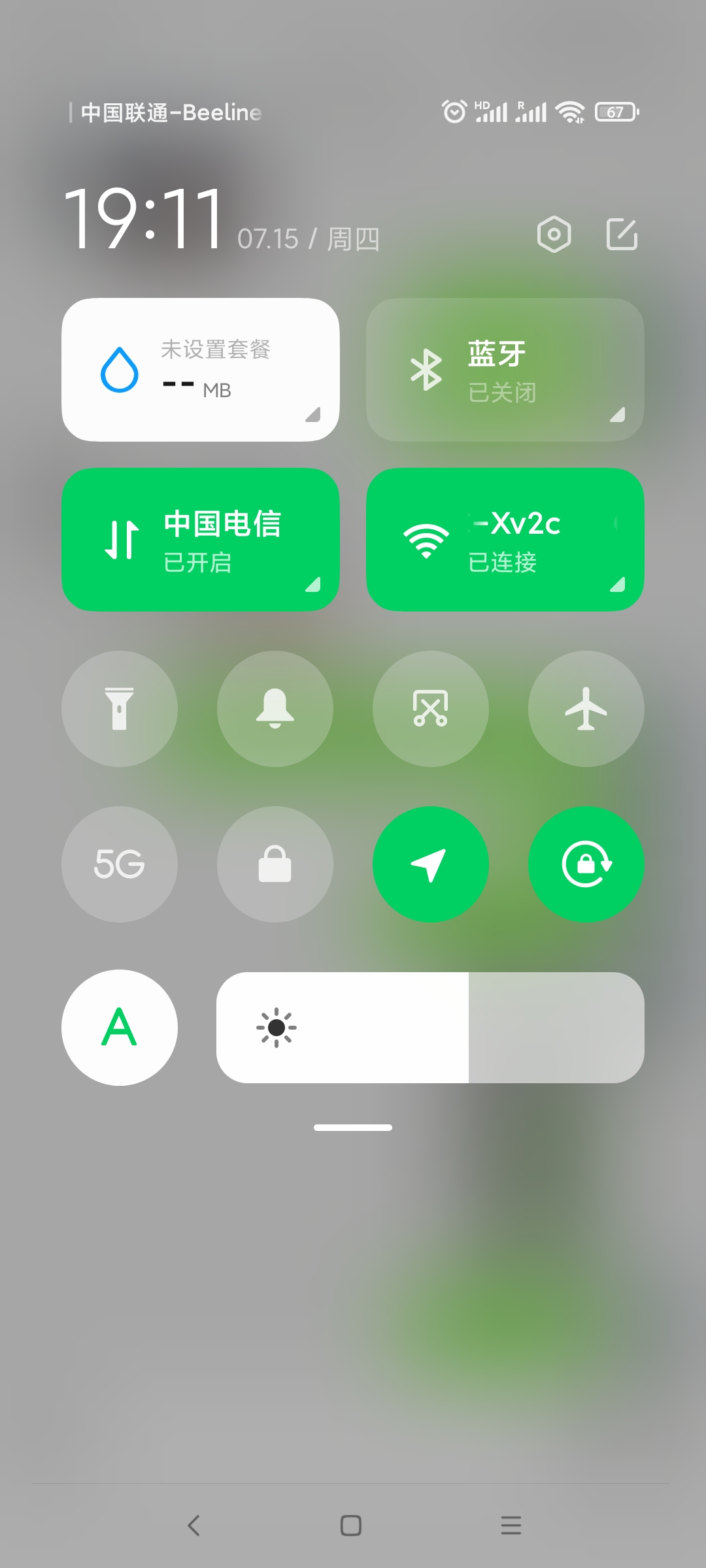Toggle the rotation lock button

click(x=586, y=864)
